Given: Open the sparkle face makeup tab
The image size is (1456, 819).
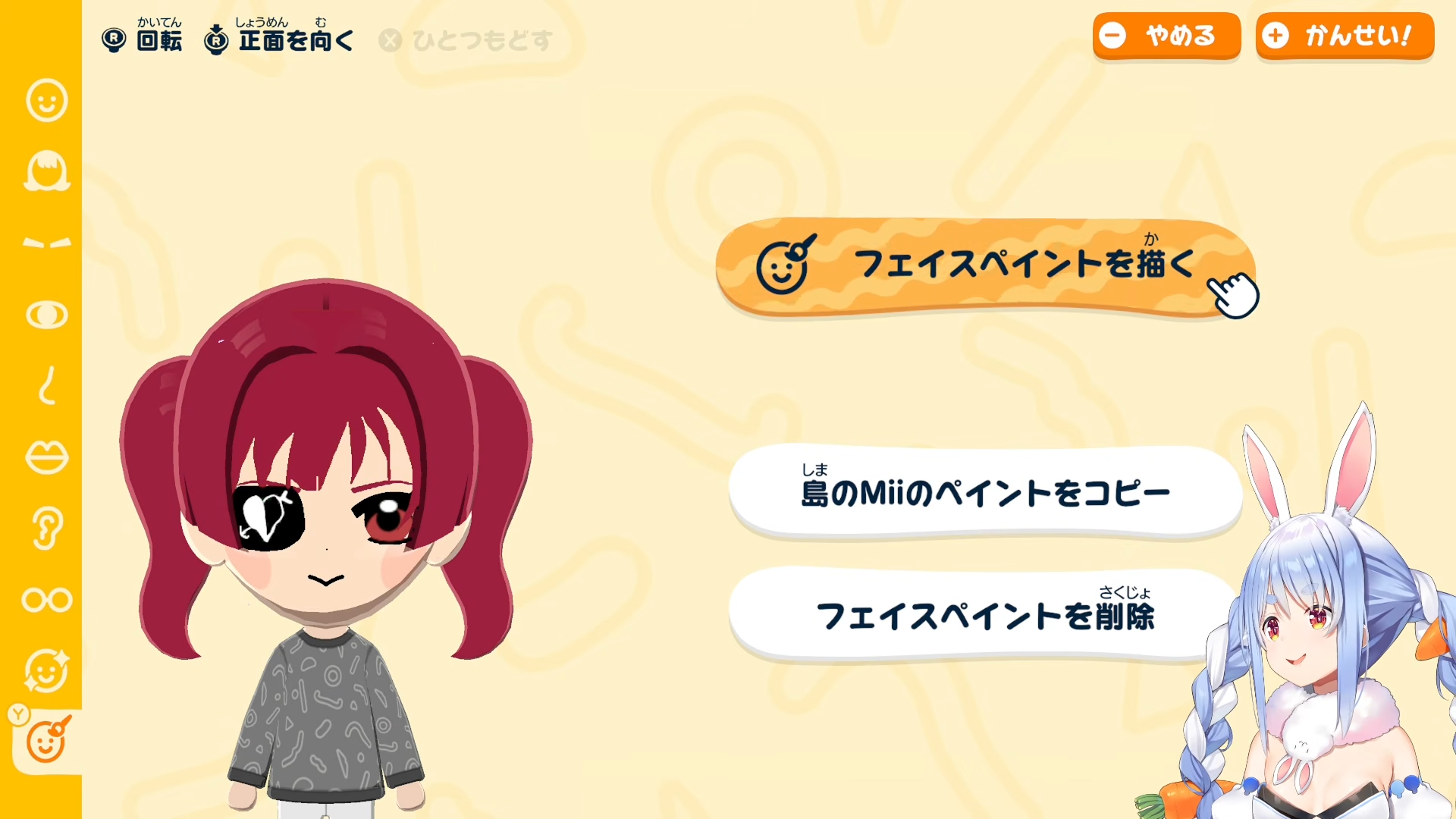Looking at the screenshot, I should click(47, 671).
